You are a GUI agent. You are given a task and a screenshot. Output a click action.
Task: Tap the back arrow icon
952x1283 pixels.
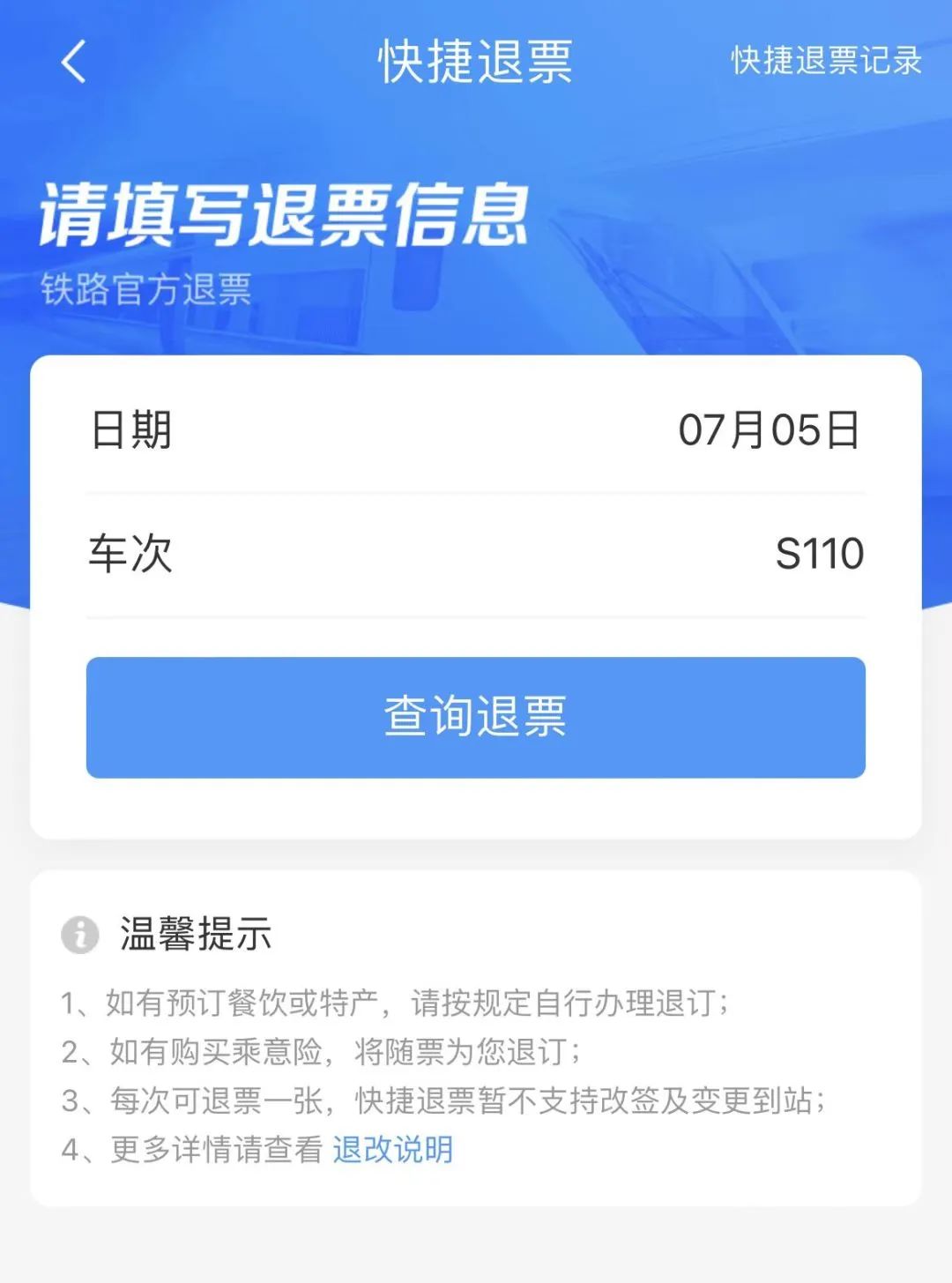[71, 60]
